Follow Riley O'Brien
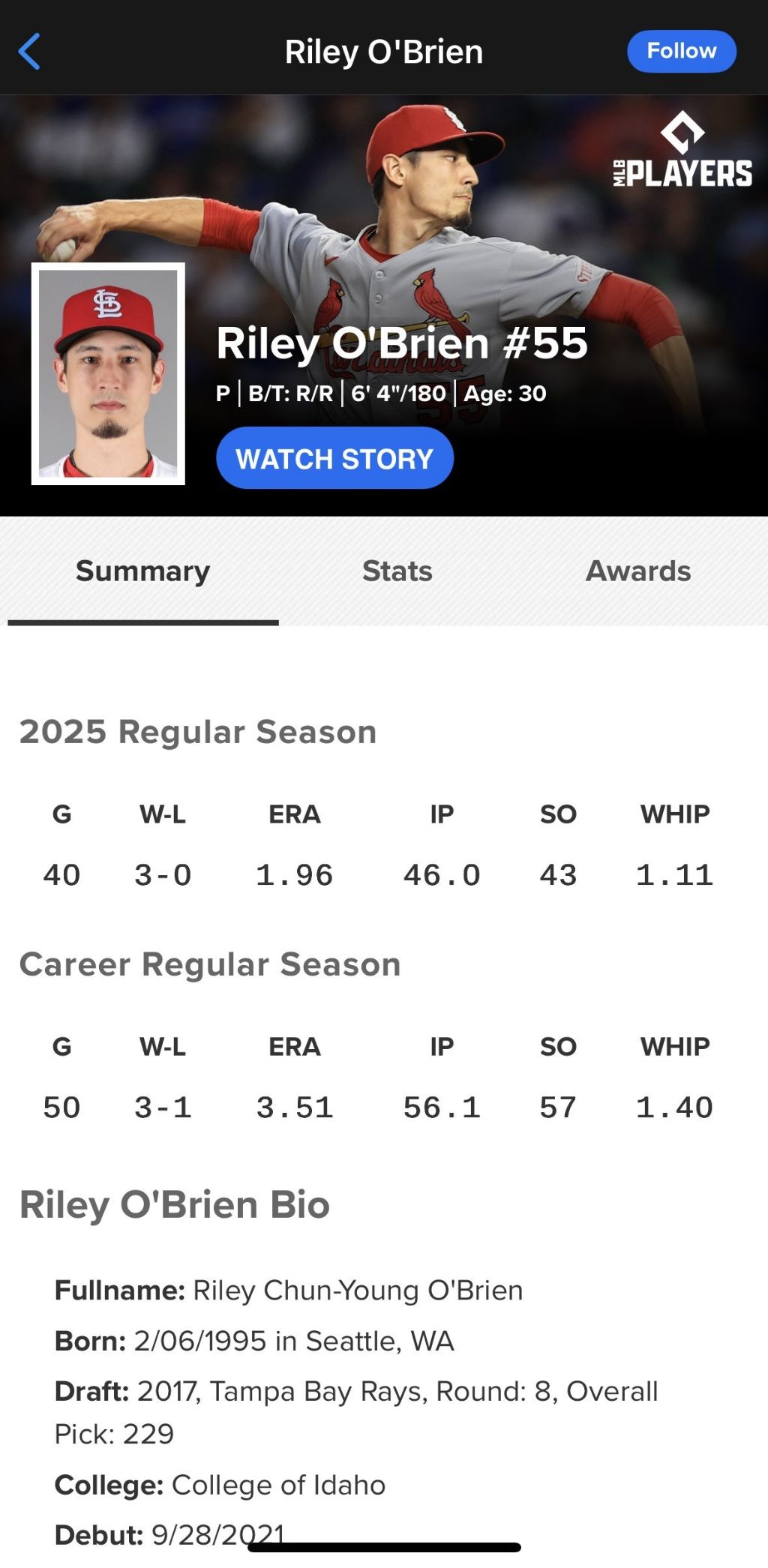 click(681, 51)
